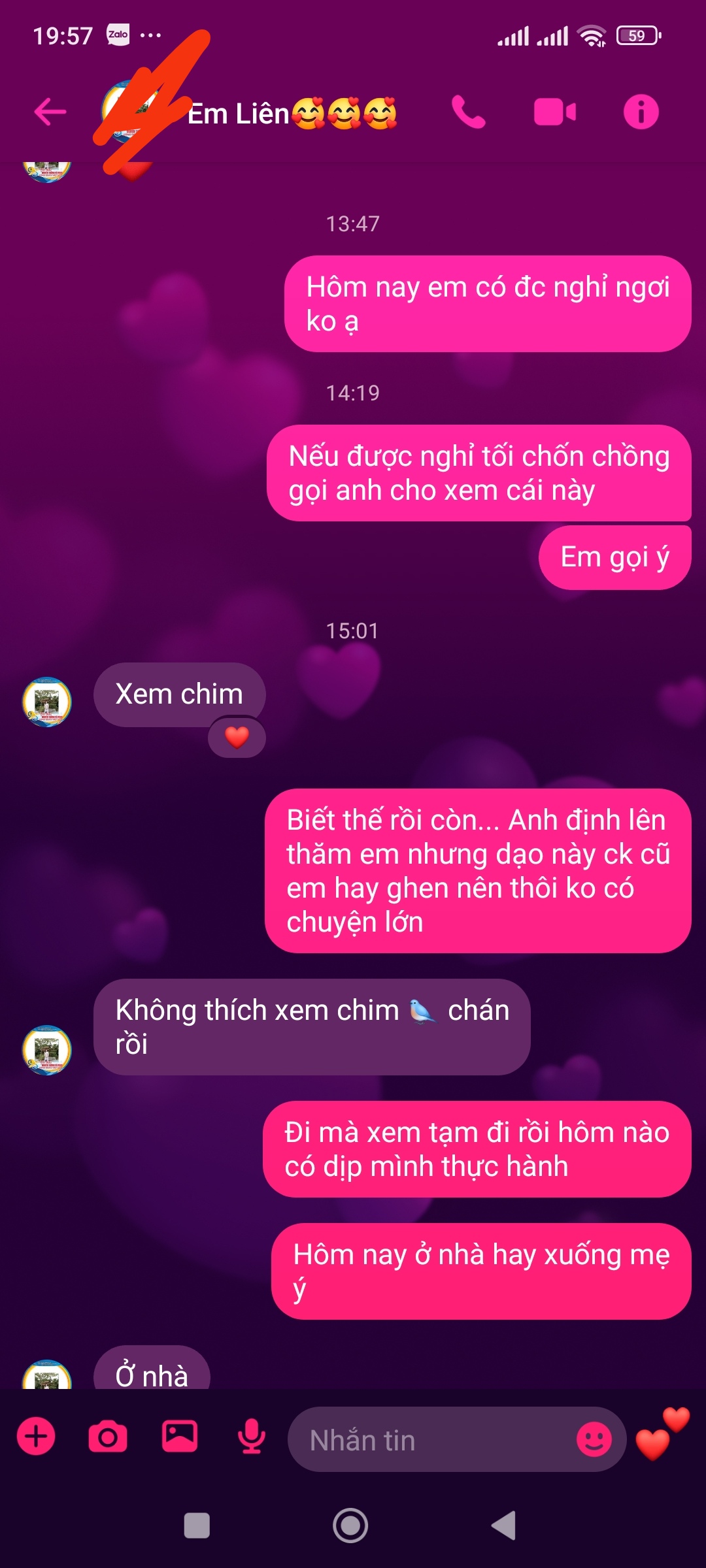Open the emoji picker in message field
Image resolution: width=706 pixels, height=1568 pixels.
(x=594, y=1439)
